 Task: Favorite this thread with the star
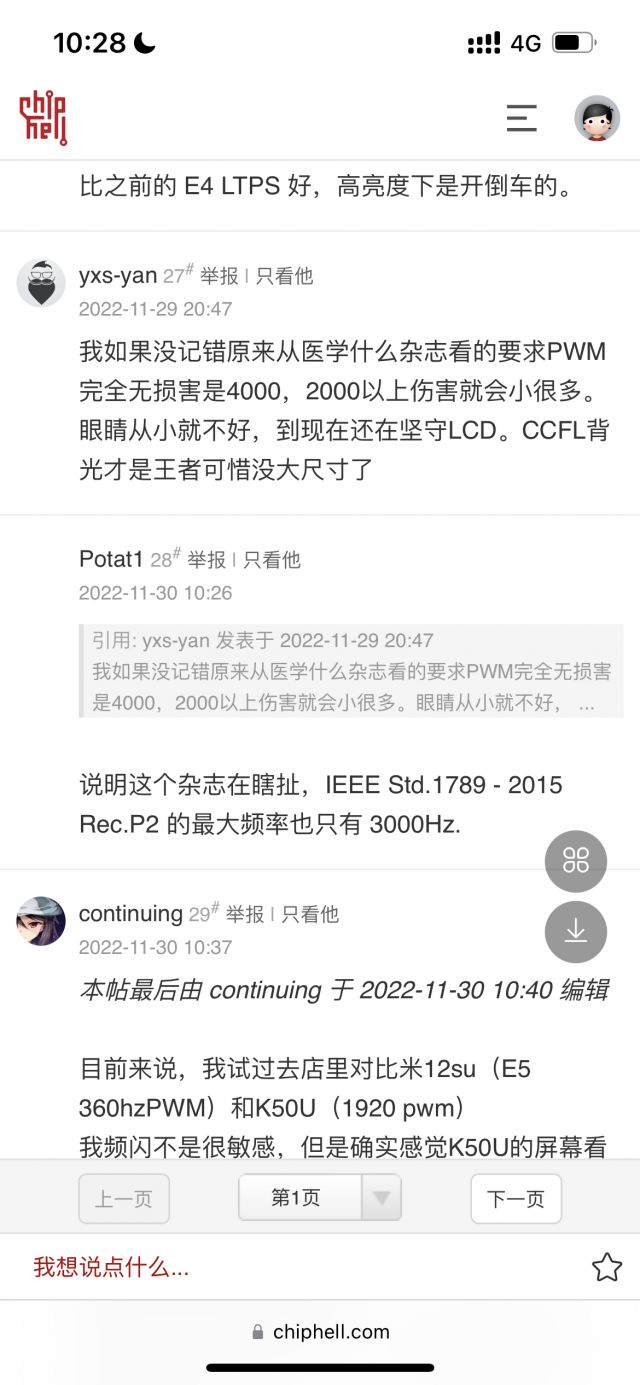607,1267
